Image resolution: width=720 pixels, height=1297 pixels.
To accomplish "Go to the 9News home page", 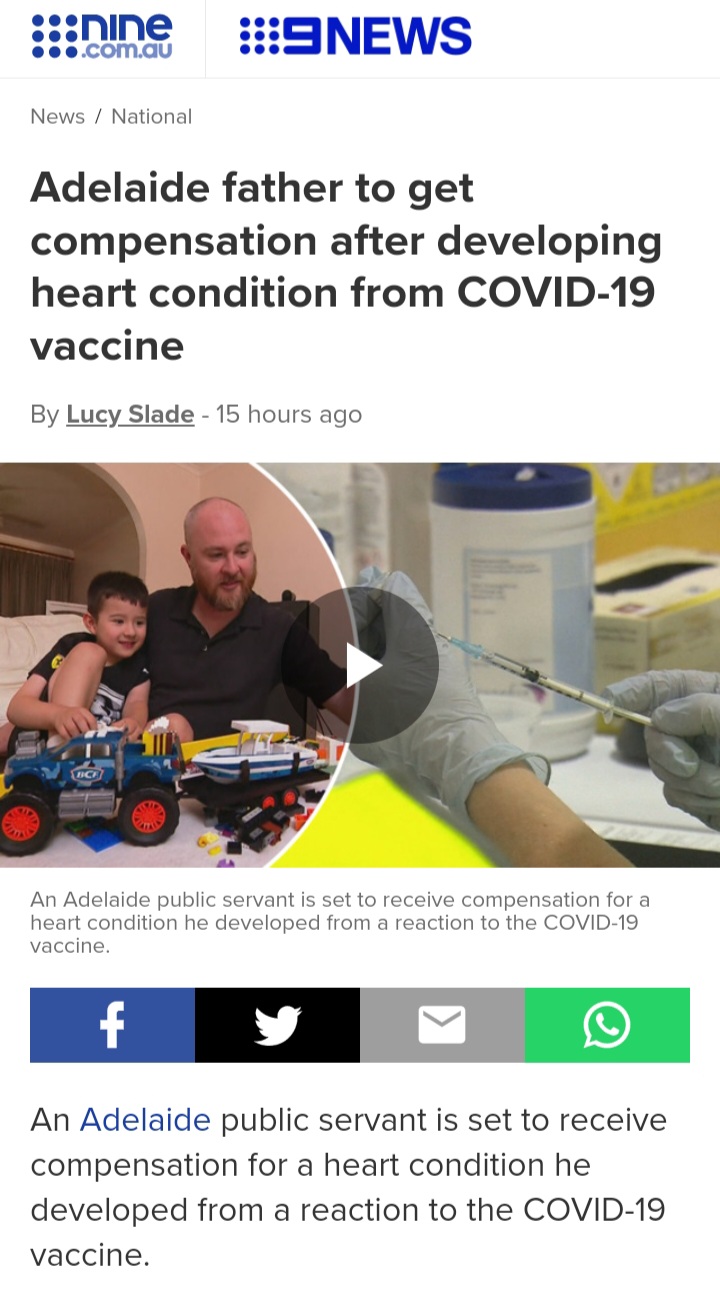I will click(x=355, y=37).
